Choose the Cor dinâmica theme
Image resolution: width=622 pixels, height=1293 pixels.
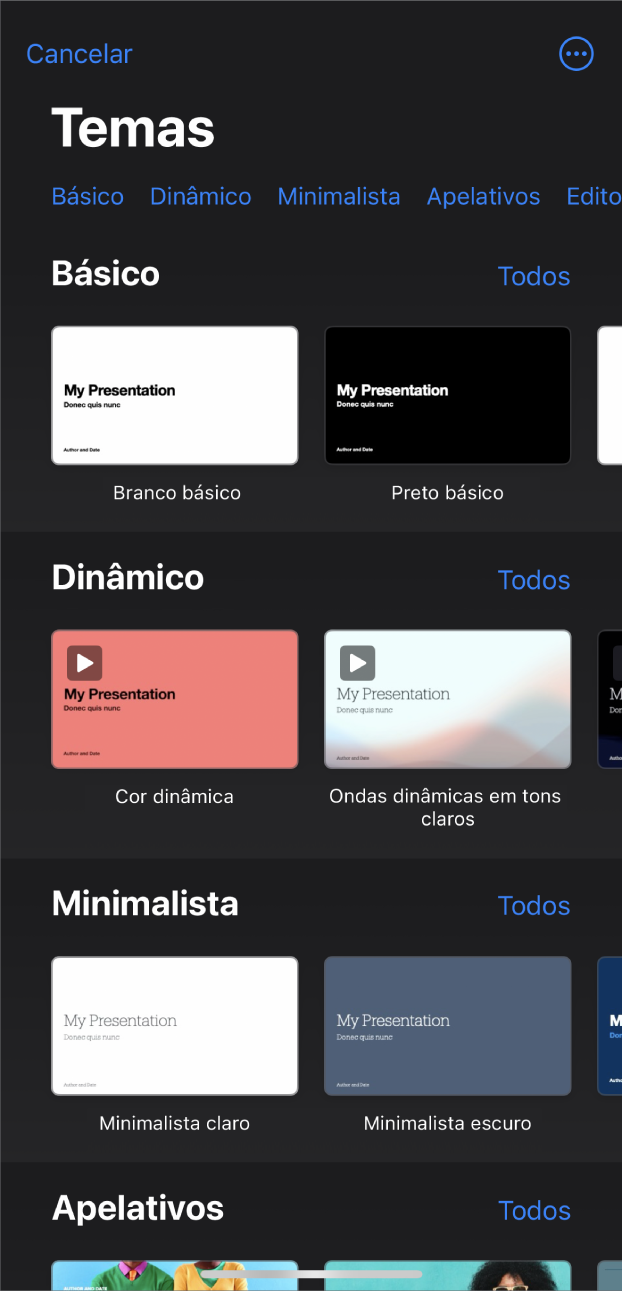(175, 699)
